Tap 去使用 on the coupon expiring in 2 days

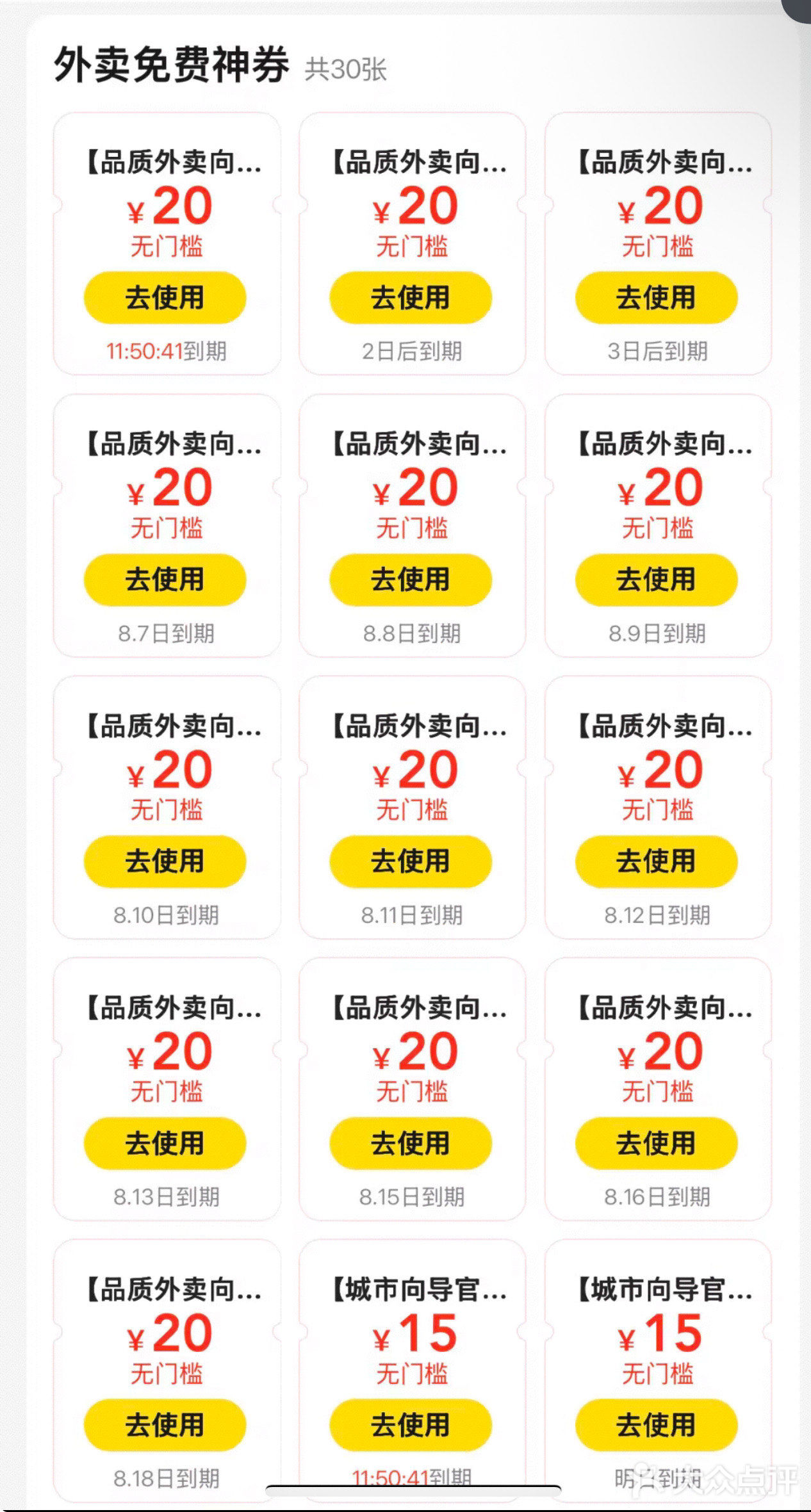[x=411, y=298]
